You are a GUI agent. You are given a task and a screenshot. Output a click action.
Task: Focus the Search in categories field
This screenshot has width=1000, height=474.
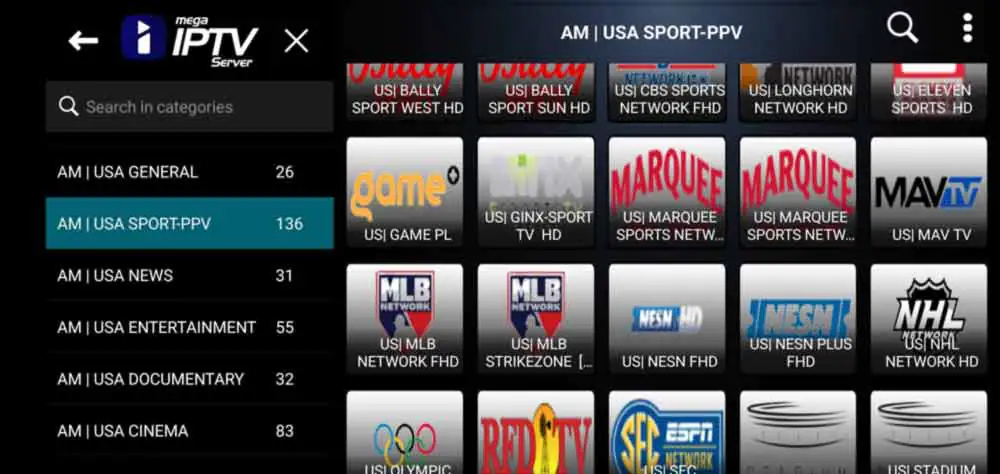point(189,107)
